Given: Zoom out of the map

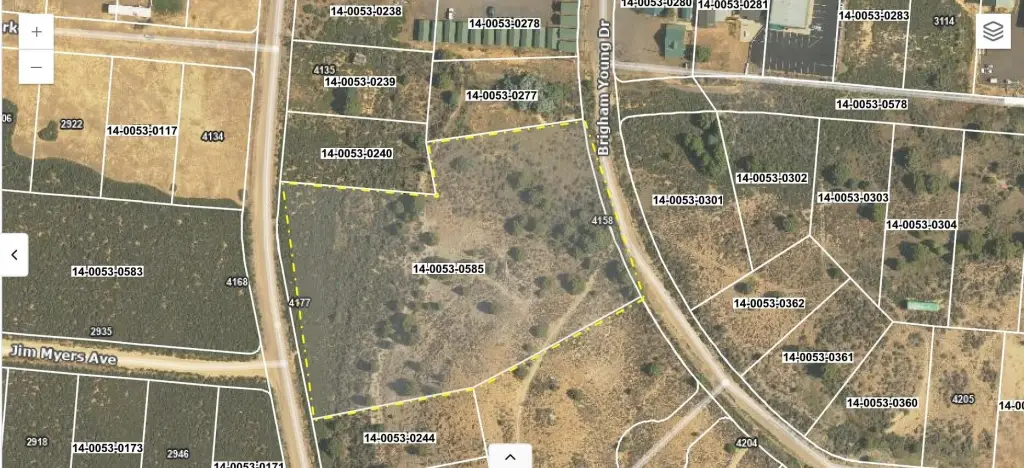Looking at the screenshot, I should click(36, 66).
